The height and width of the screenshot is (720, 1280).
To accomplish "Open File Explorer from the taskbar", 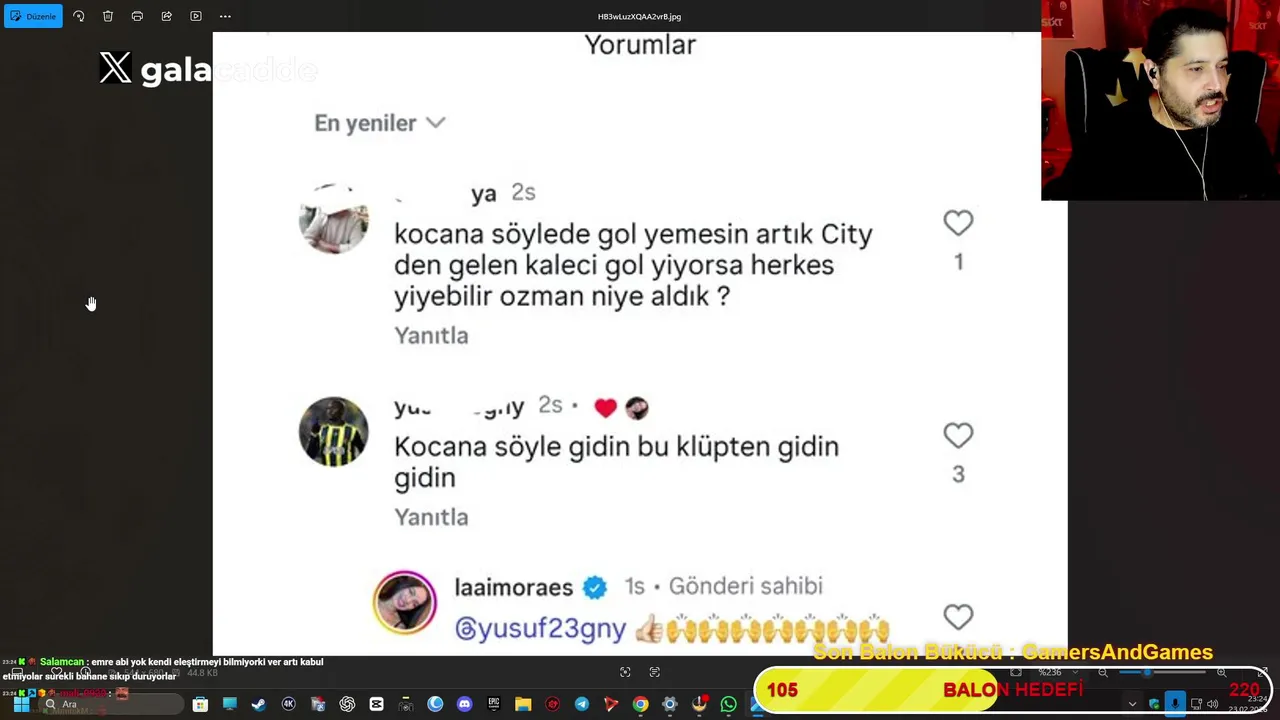I will coord(523,704).
